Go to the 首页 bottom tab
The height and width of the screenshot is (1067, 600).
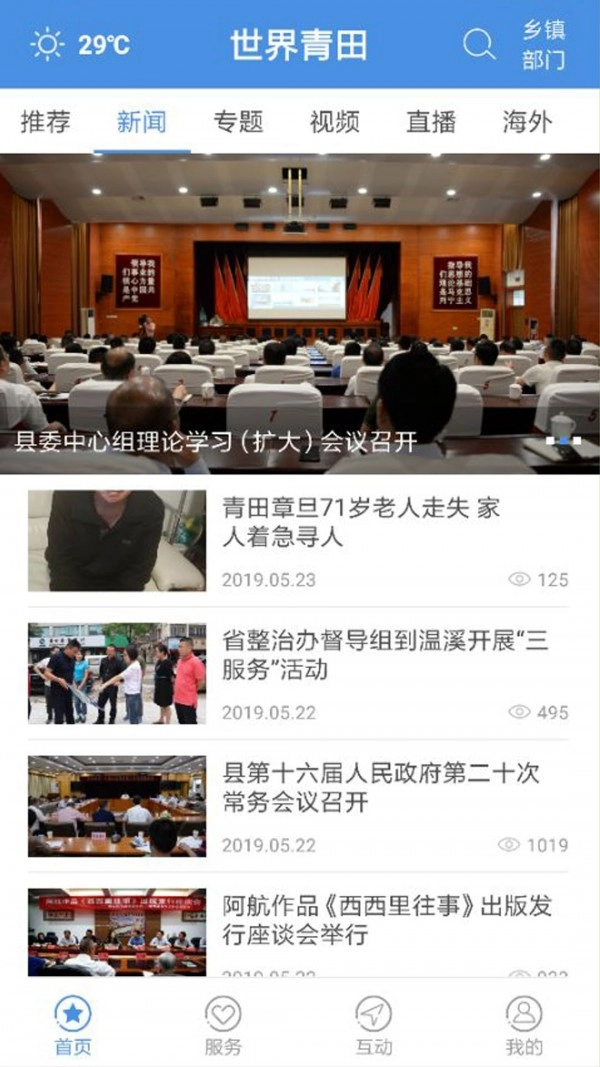click(x=73, y=1025)
